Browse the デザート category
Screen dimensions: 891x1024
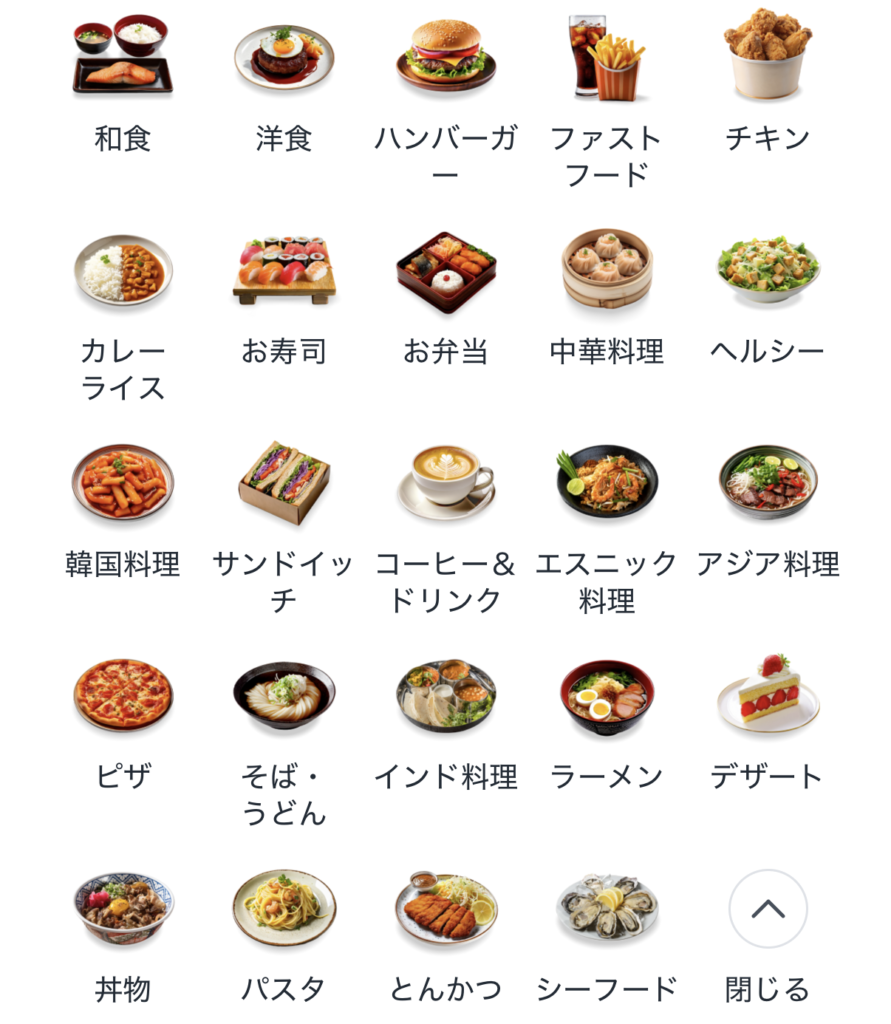click(767, 696)
